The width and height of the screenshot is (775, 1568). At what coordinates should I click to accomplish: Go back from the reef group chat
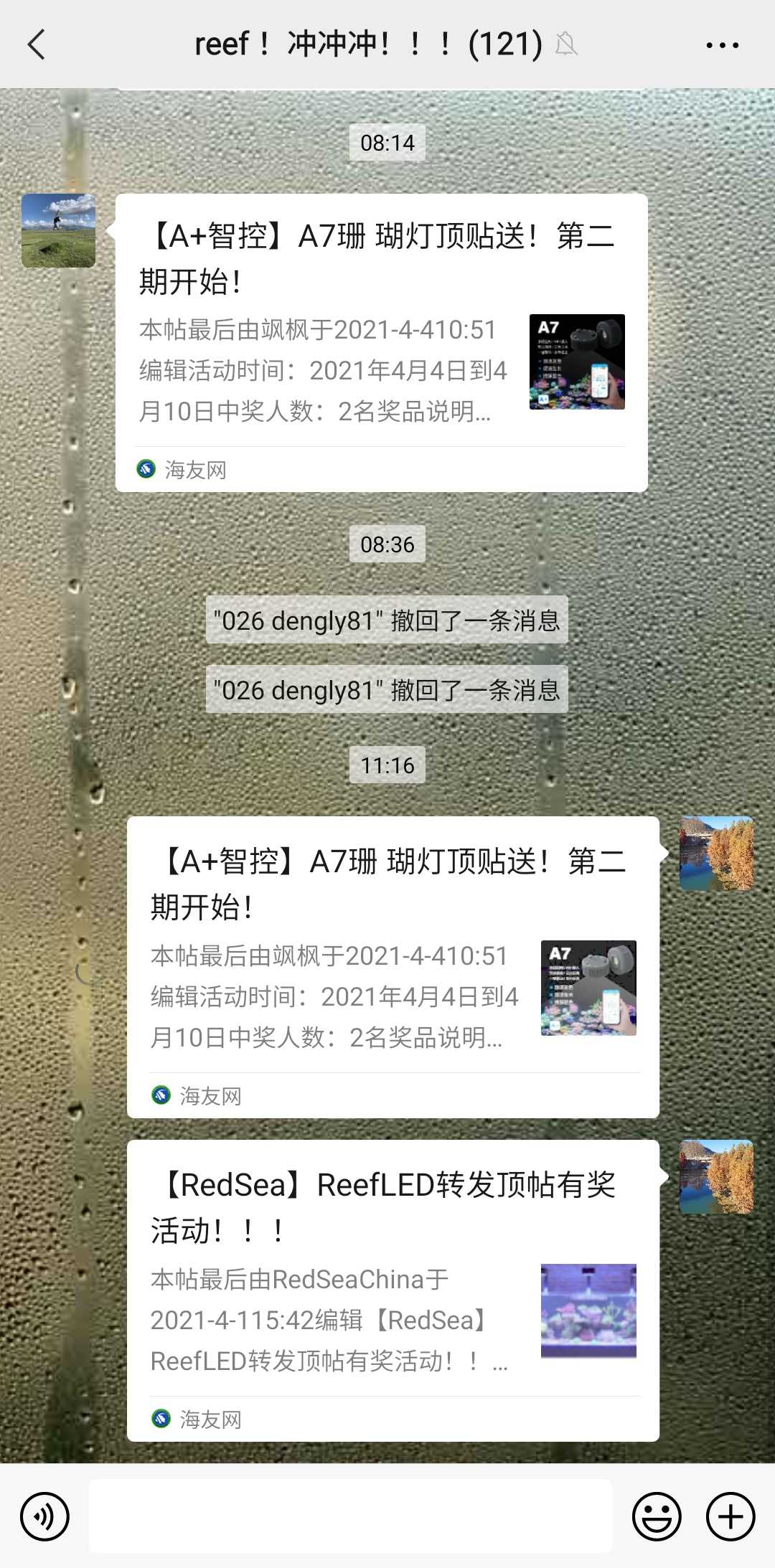tap(36, 44)
